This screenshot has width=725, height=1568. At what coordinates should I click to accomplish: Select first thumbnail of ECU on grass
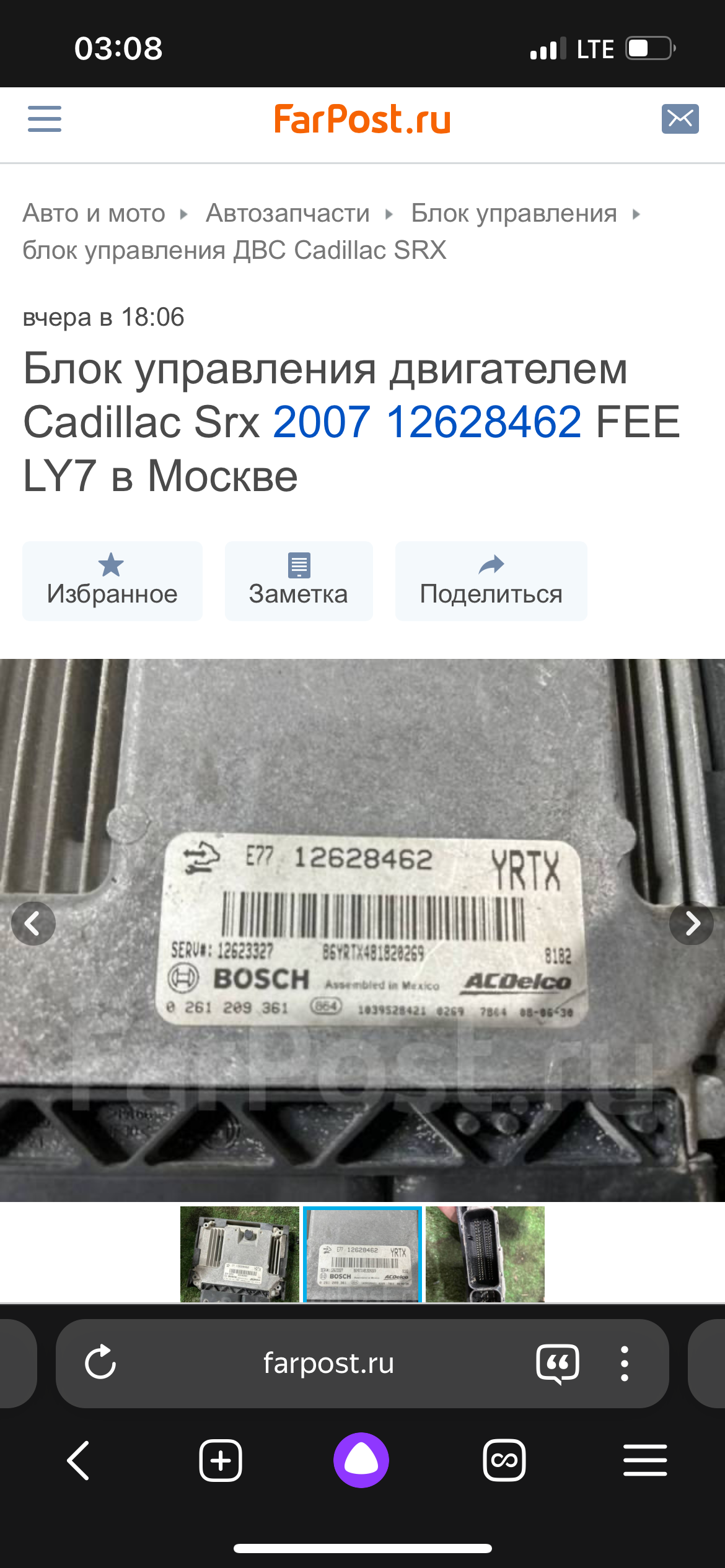[x=240, y=1254]
